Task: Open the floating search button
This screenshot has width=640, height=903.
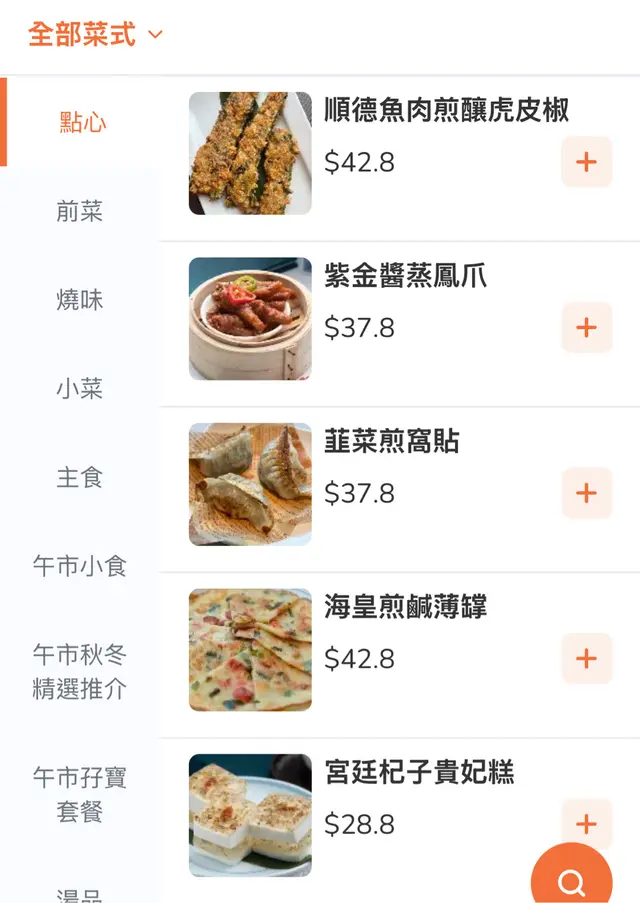Action: [x=571, y=880]
